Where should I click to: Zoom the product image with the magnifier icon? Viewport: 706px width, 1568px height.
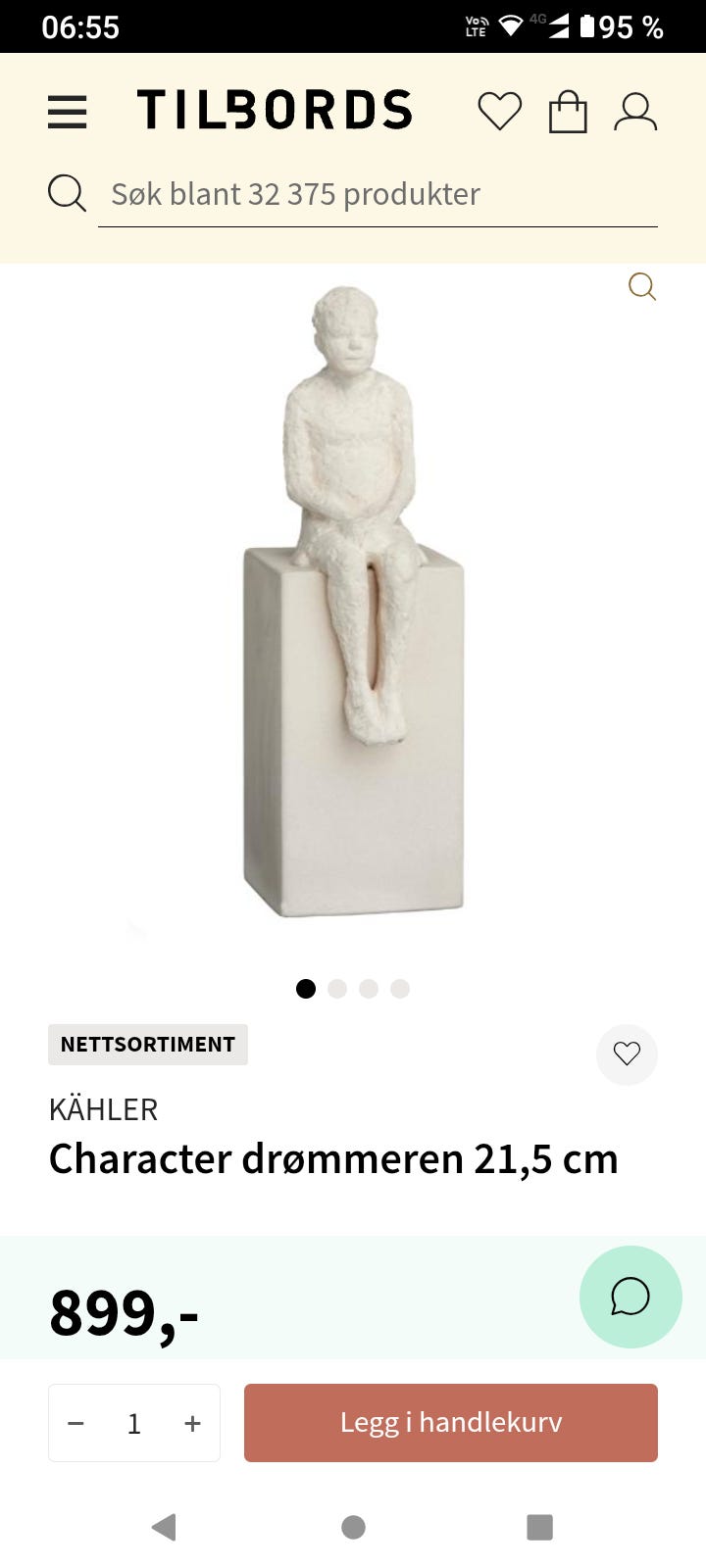coord(642,287)
